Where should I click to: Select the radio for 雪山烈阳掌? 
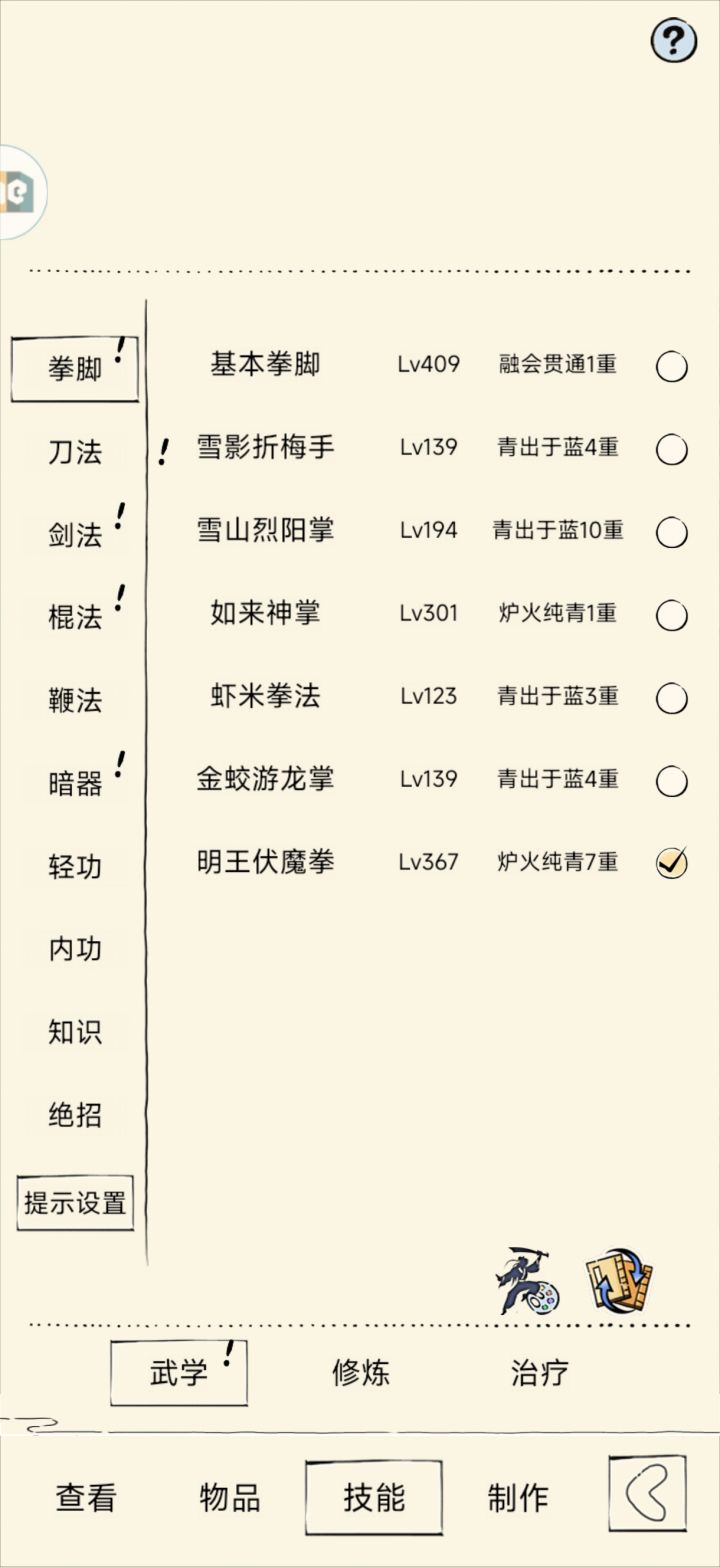(x=671, y=532)
